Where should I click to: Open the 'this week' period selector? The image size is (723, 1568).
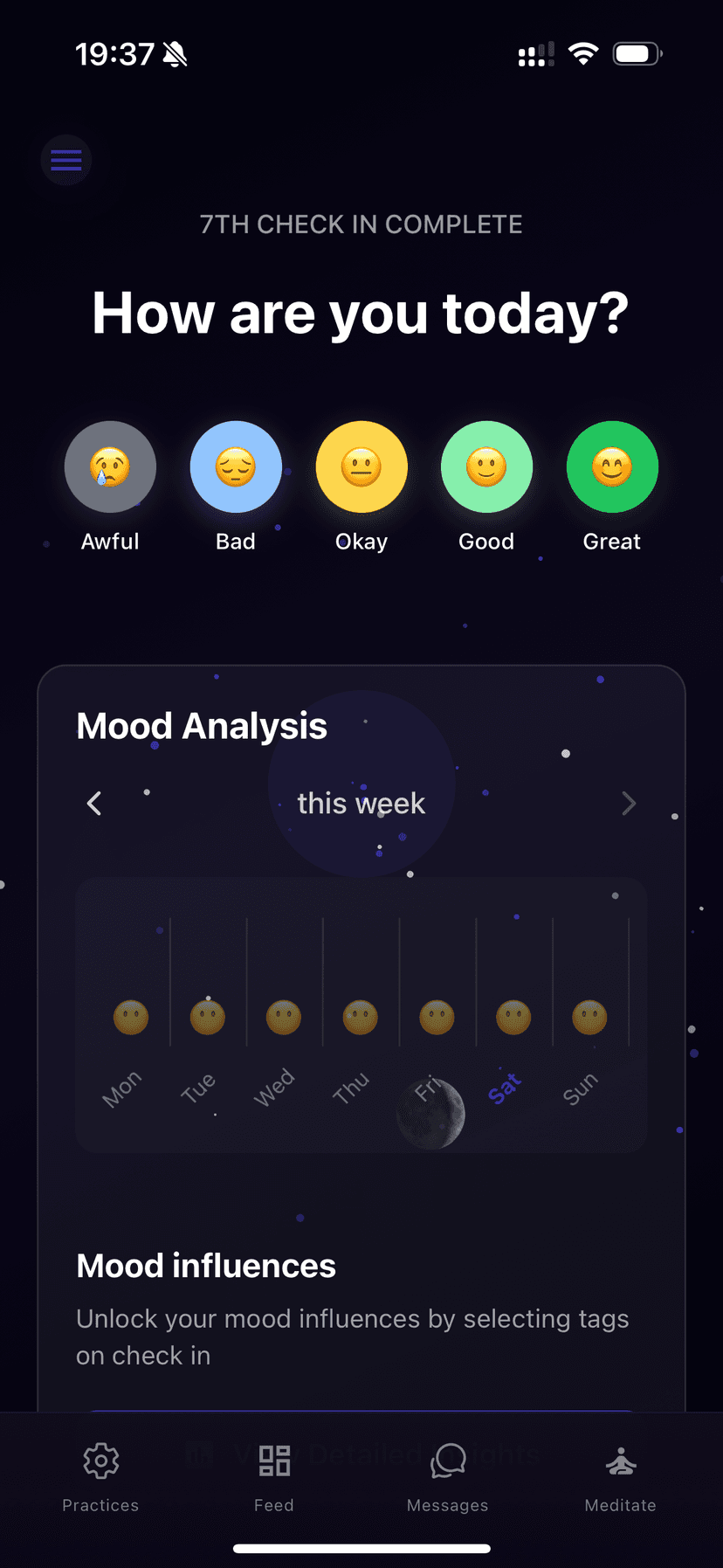(361, 803)
